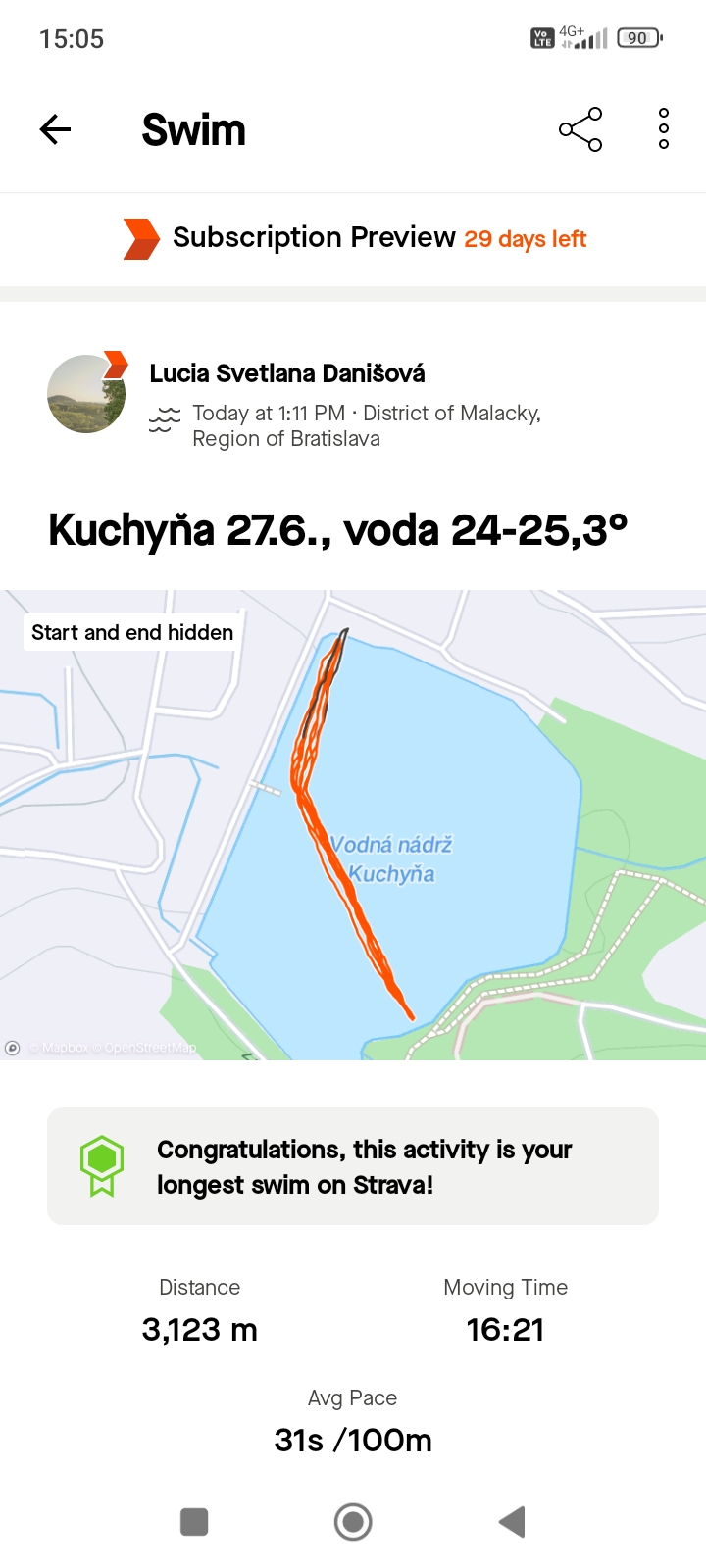Screen dimensions: 706x1568
Task: Tap the Start and end hidden label
Action: coord(132,632)
